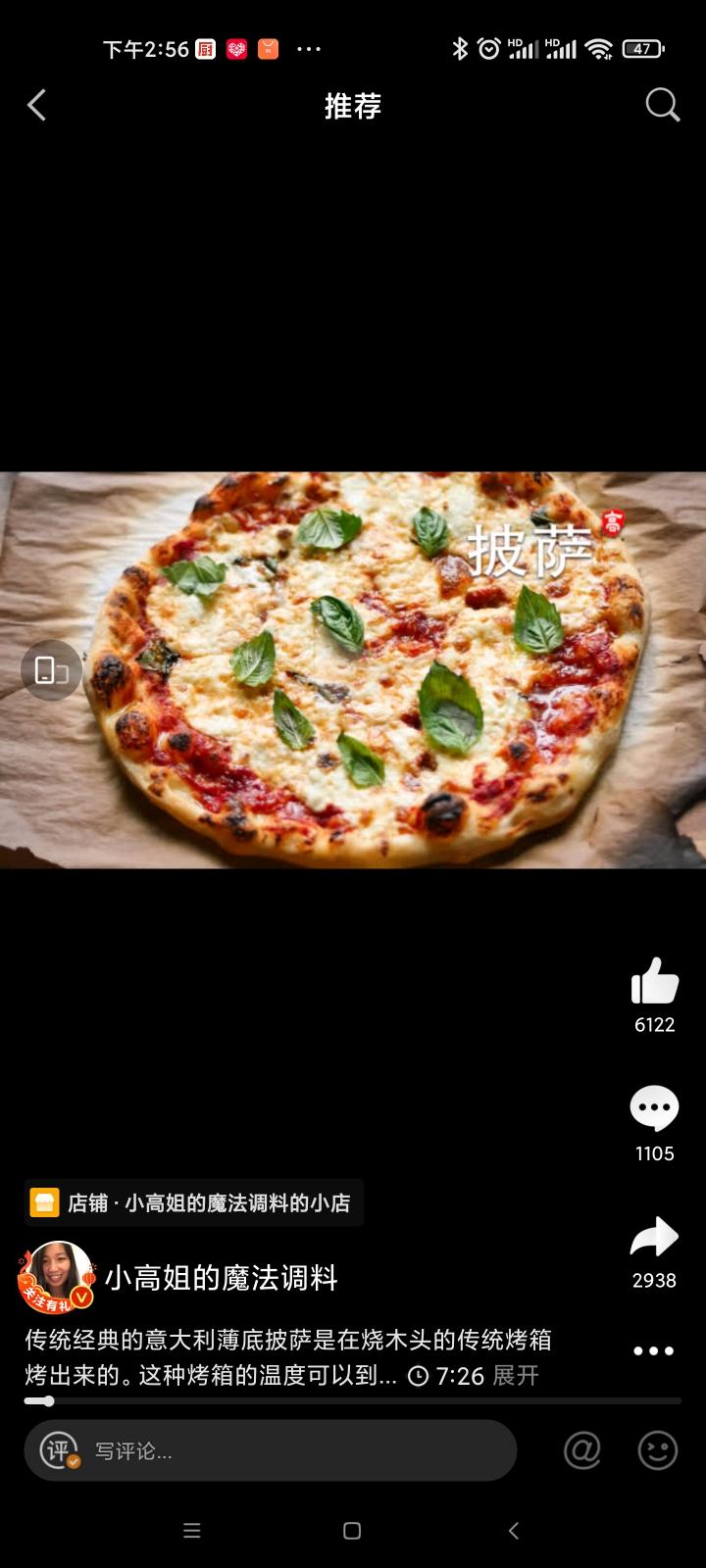Screen dimensions: 706x1568
Task: Go back using the top-left arrow
Action: point(37,105)
